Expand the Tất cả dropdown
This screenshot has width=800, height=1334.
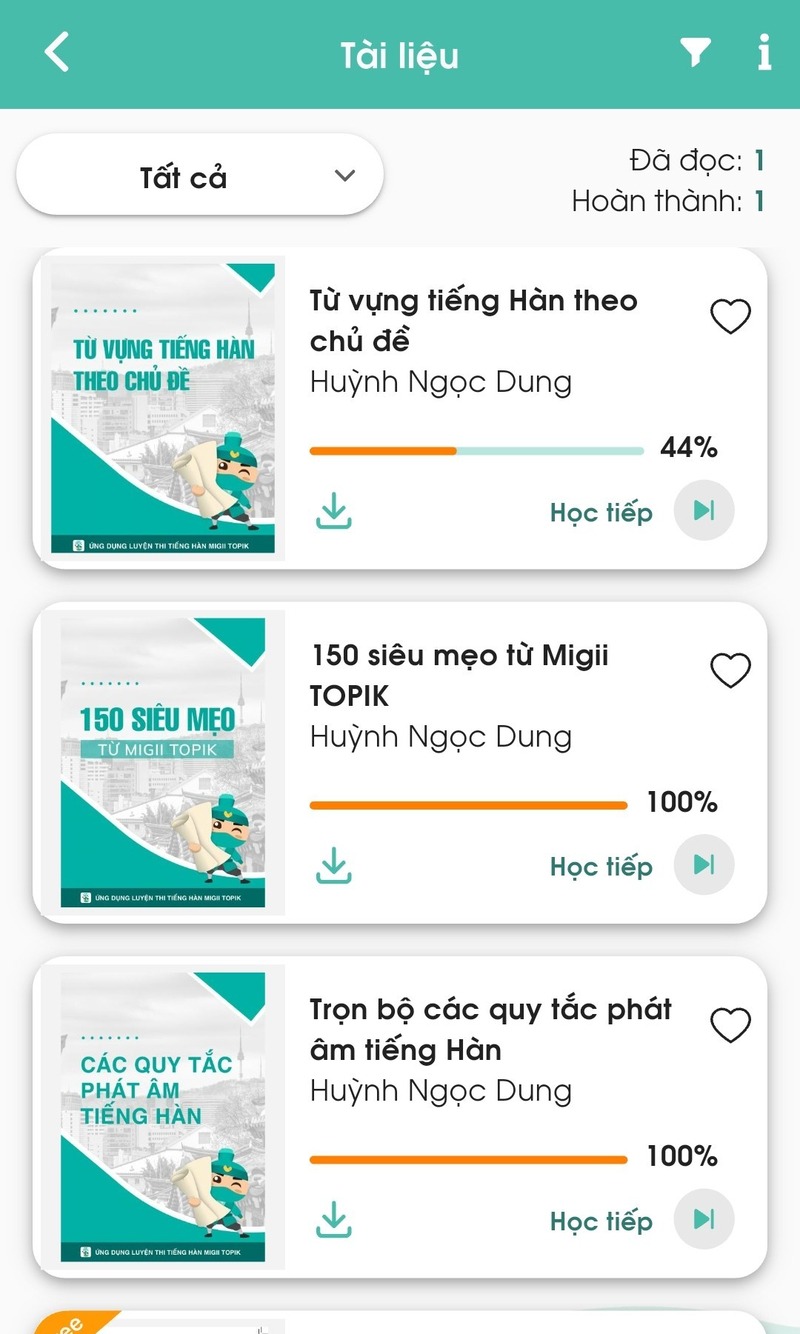coord(200,176)
